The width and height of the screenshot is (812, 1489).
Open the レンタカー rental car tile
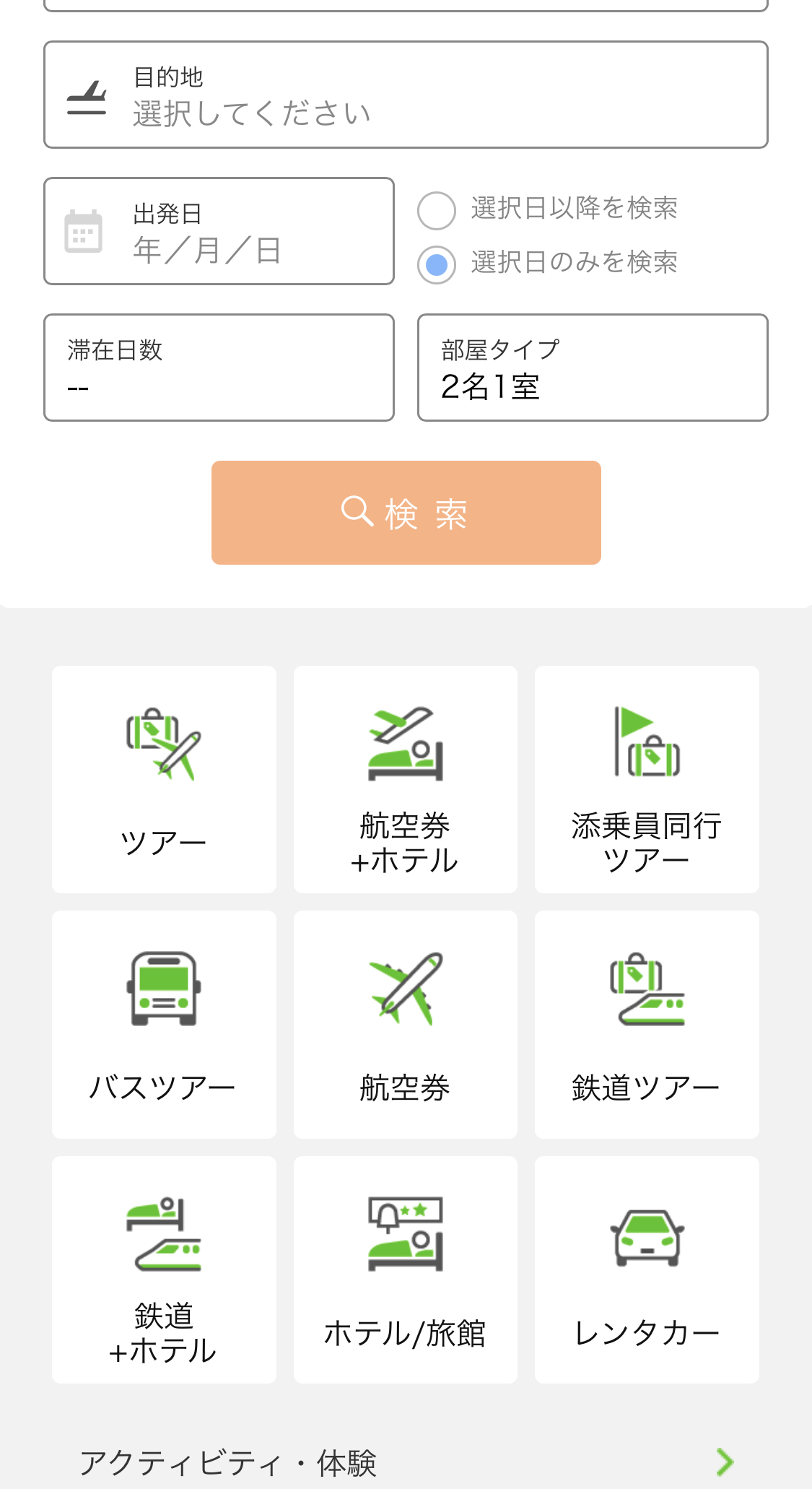(647, 1269)
